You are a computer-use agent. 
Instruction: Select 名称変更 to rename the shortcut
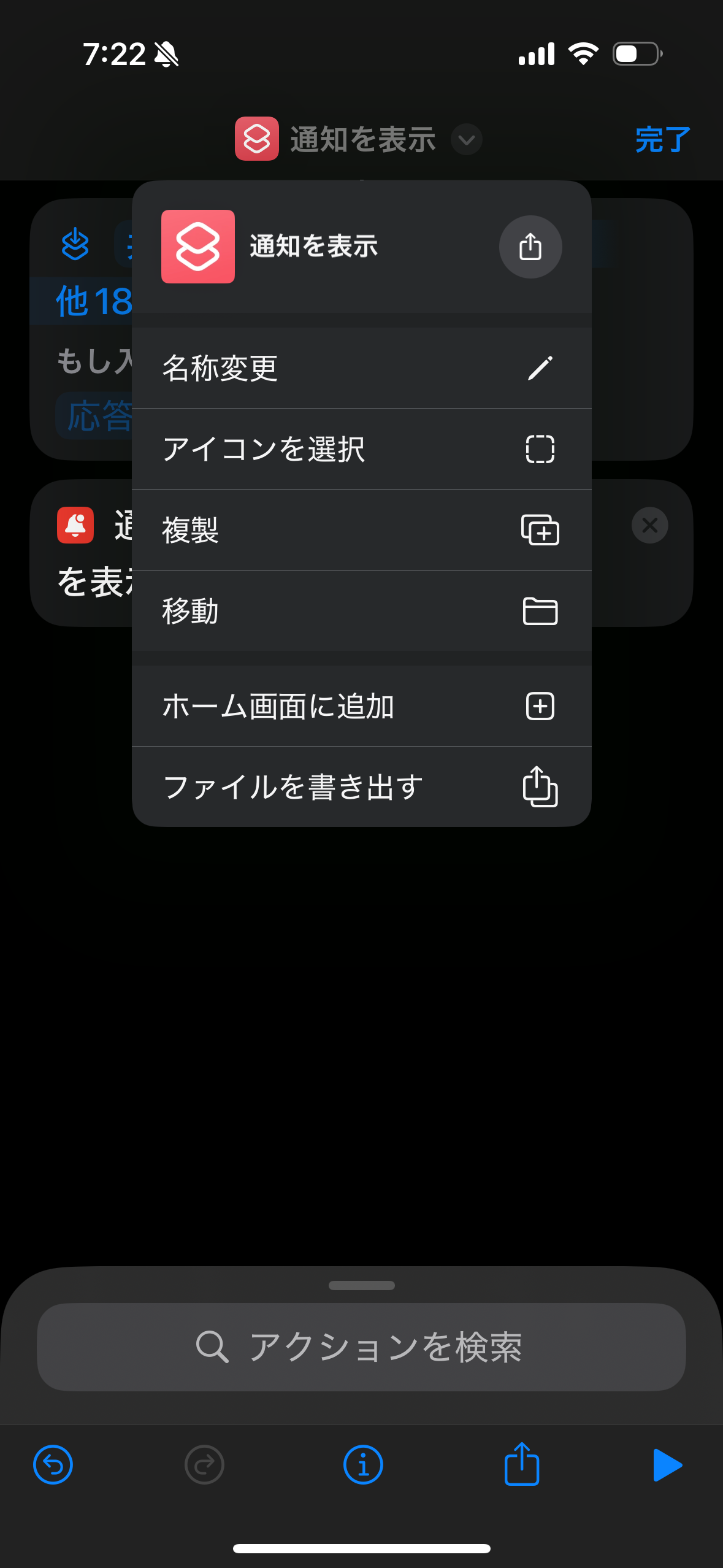click(x=362, y=368)
